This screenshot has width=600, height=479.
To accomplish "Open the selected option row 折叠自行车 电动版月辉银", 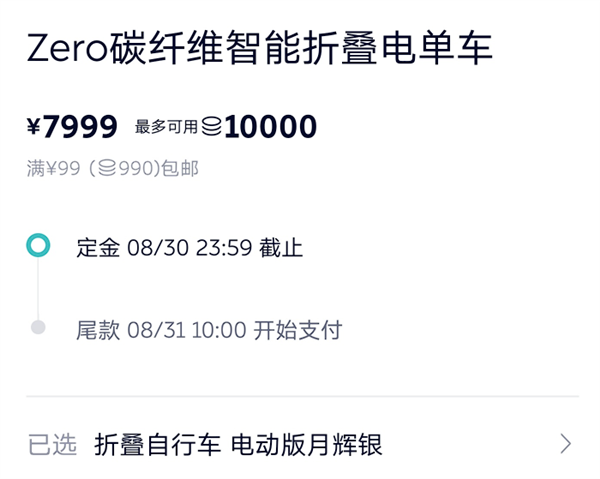I will [300, 445].
